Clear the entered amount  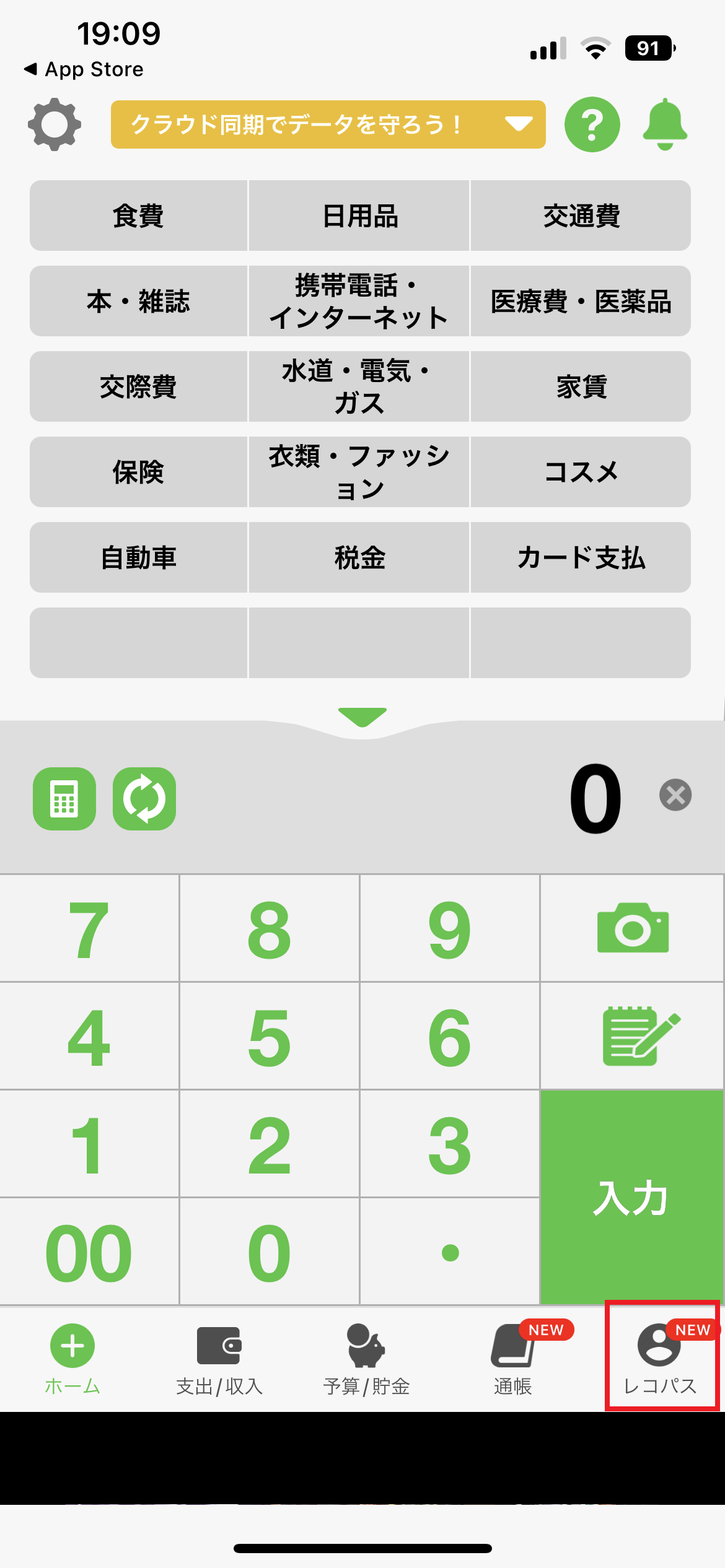coord(675,795)
